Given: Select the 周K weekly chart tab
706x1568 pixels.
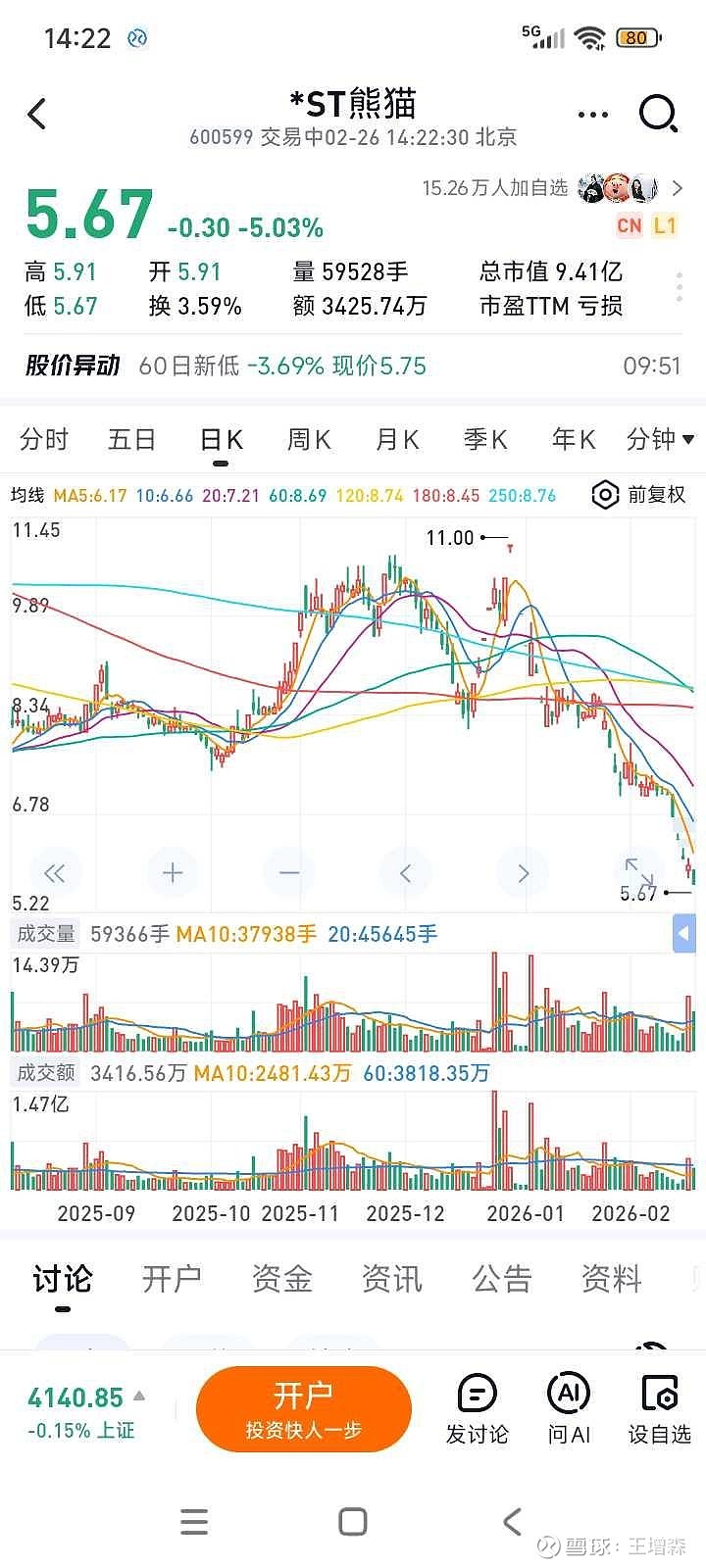Looking at the screenshot, I should tap(308, 439).
